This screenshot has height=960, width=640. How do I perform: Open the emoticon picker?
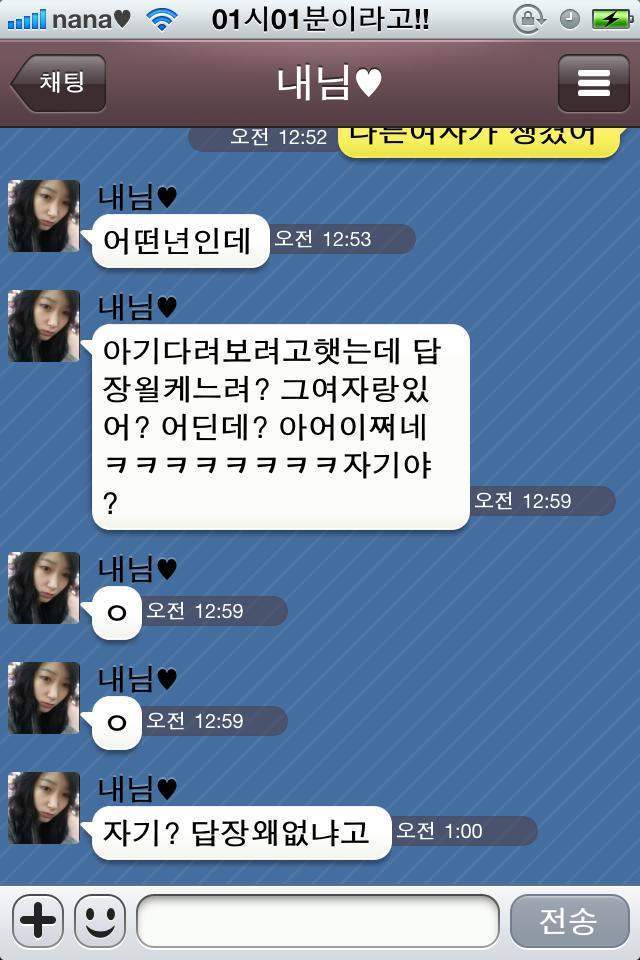100,920
